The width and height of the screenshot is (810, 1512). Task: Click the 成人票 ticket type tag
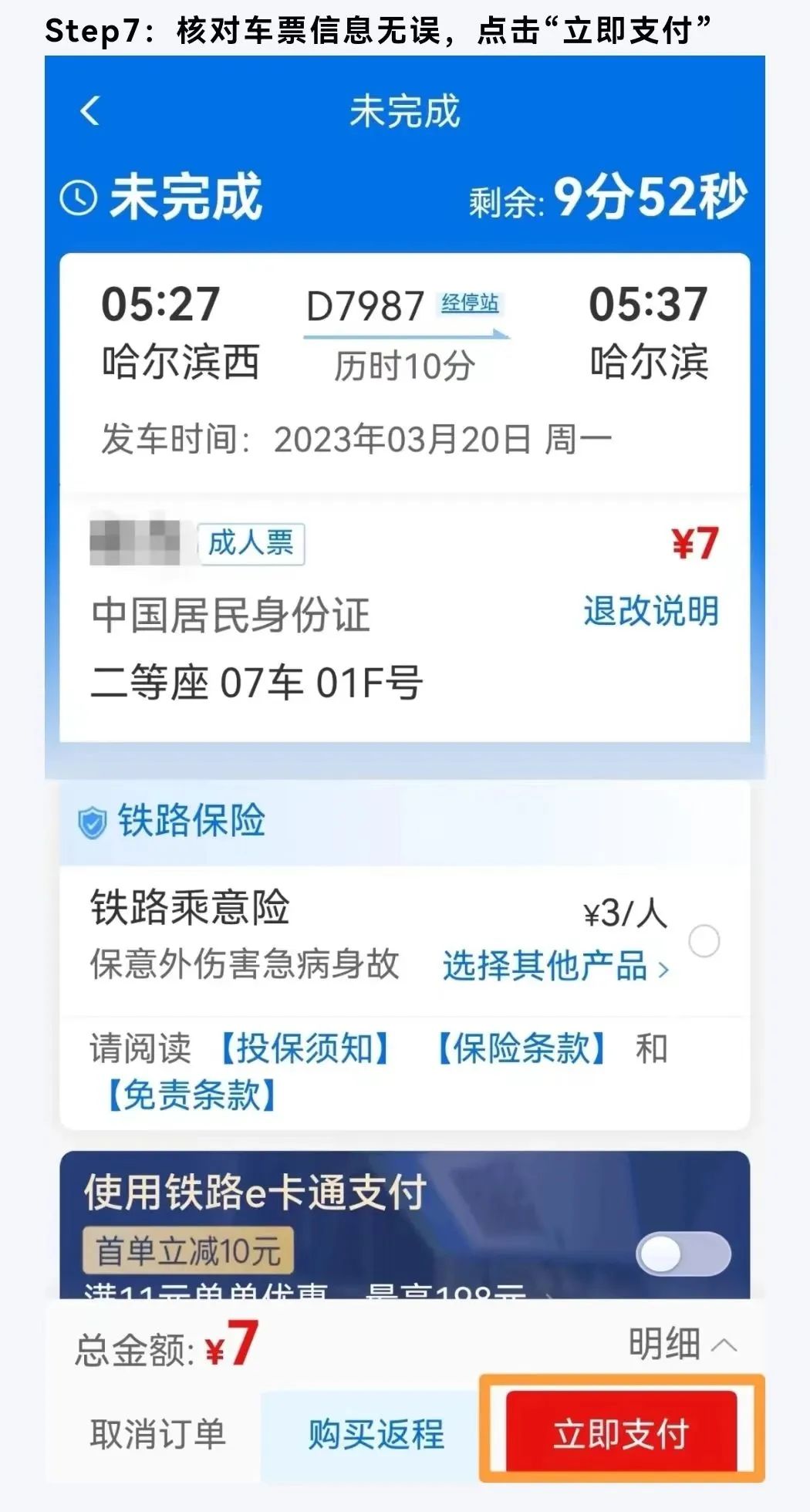click(252, 545)
